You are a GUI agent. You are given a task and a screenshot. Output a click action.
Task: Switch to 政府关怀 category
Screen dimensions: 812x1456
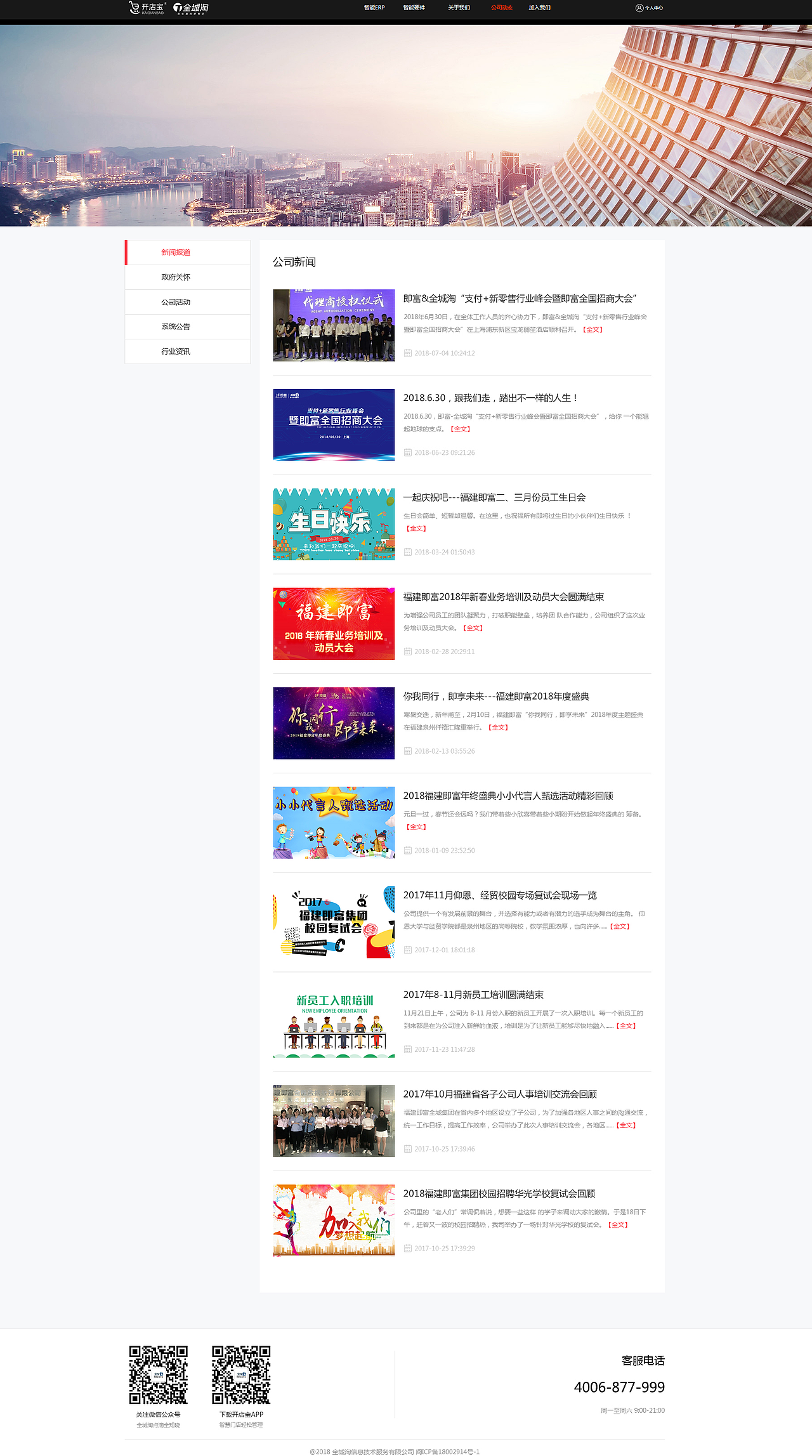click(x=176, y=277)
